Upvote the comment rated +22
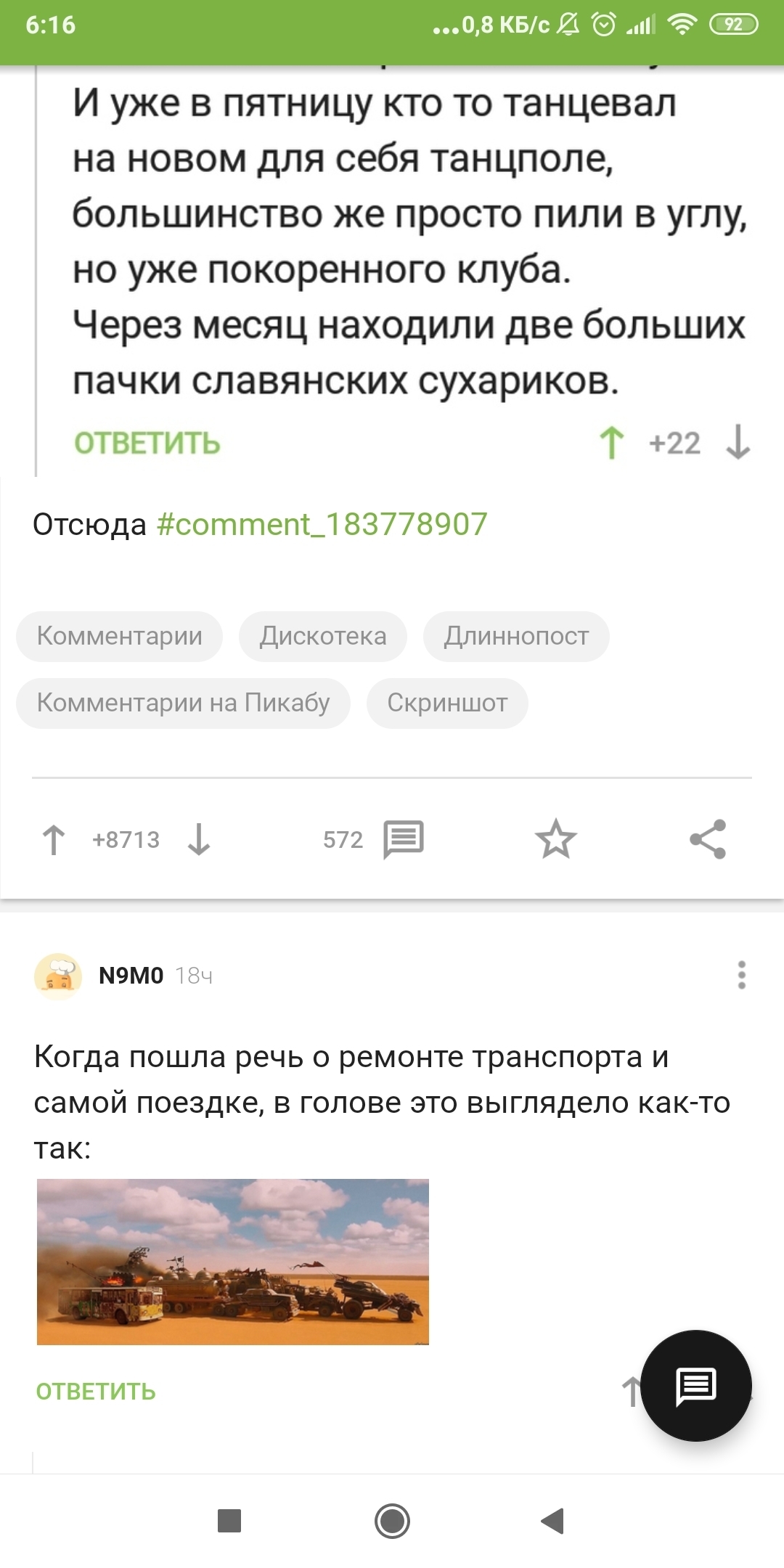 pyautogui.click(x=611, y=443)
